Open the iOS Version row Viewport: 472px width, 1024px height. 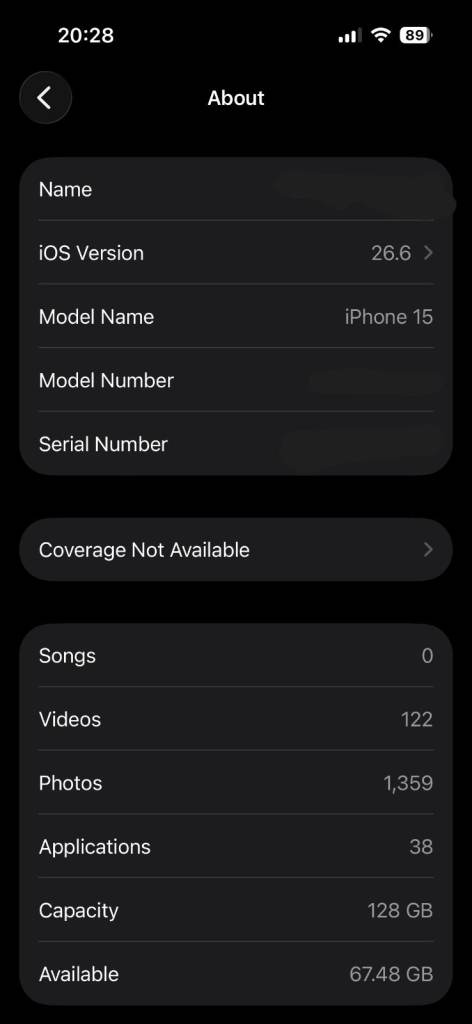pos(236,253)
